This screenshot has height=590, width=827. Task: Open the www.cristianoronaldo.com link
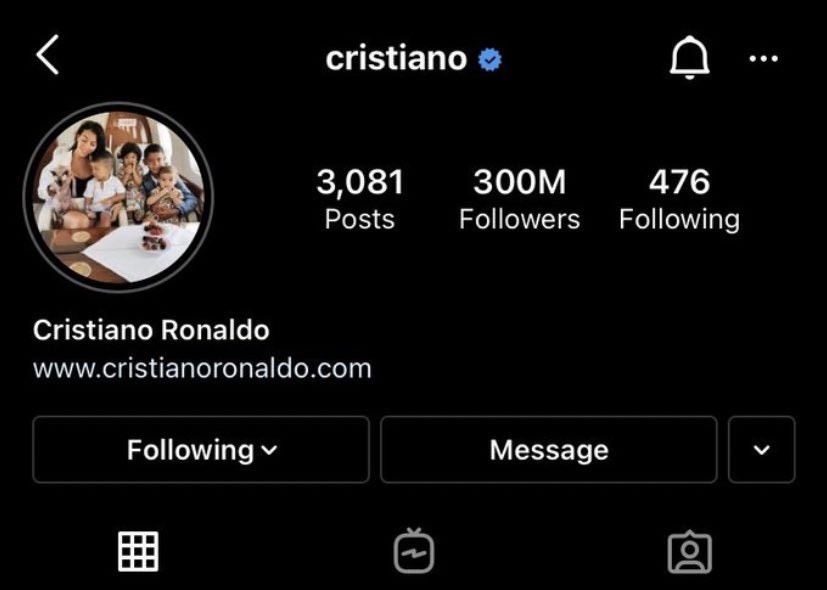202,368
